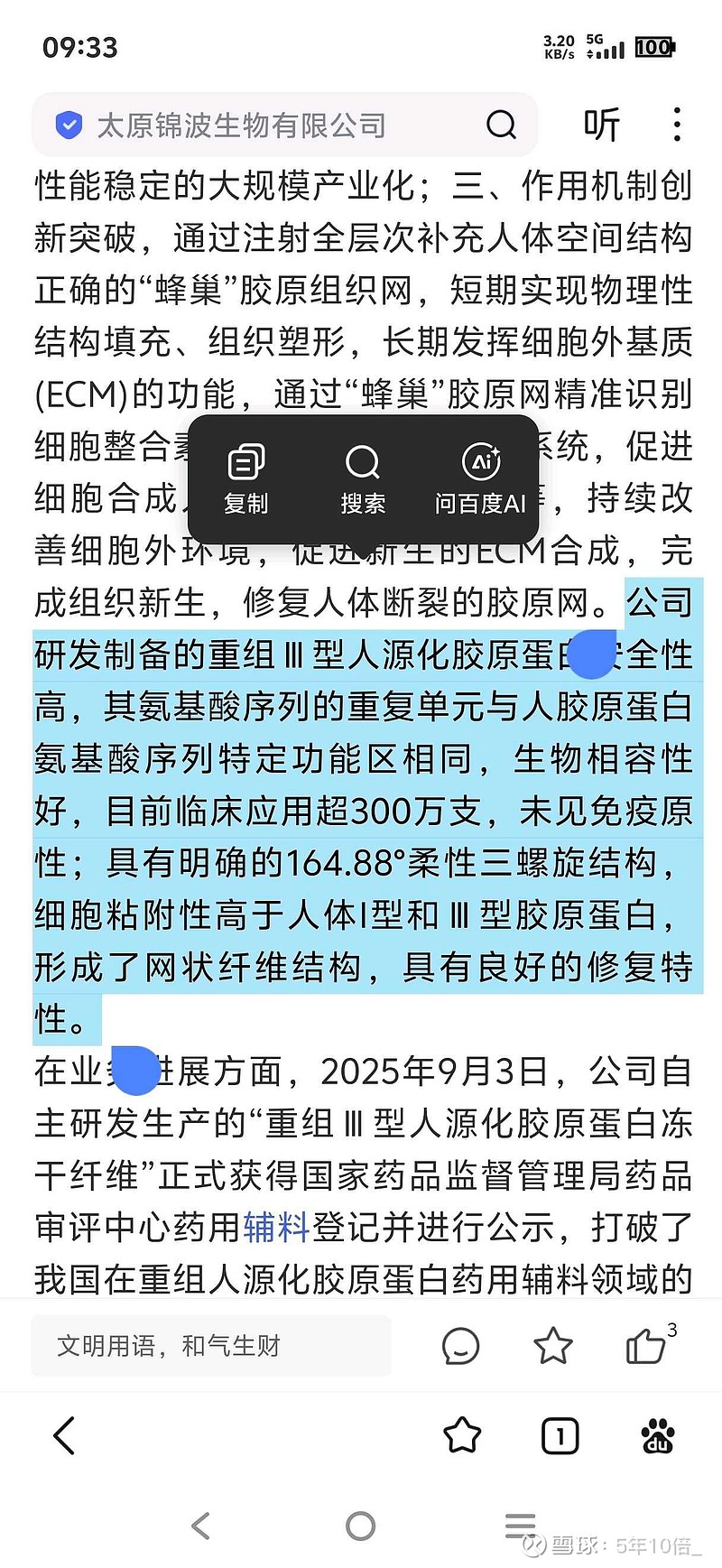Tap the star icon in bottom navigation
This screenshot has height=1568, width=722.
click(464, 1435)
